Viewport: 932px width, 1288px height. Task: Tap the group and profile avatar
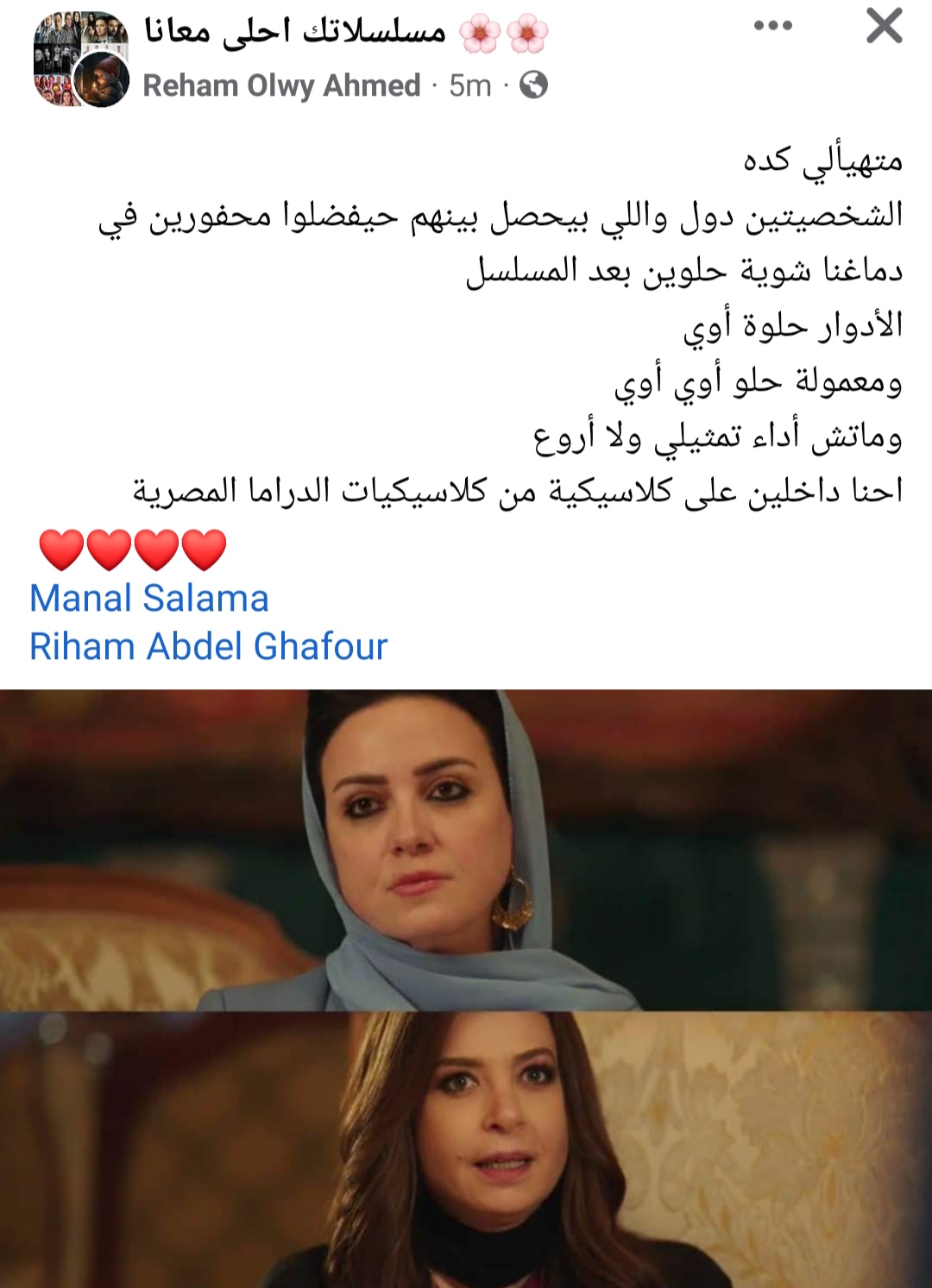point(80,59)
